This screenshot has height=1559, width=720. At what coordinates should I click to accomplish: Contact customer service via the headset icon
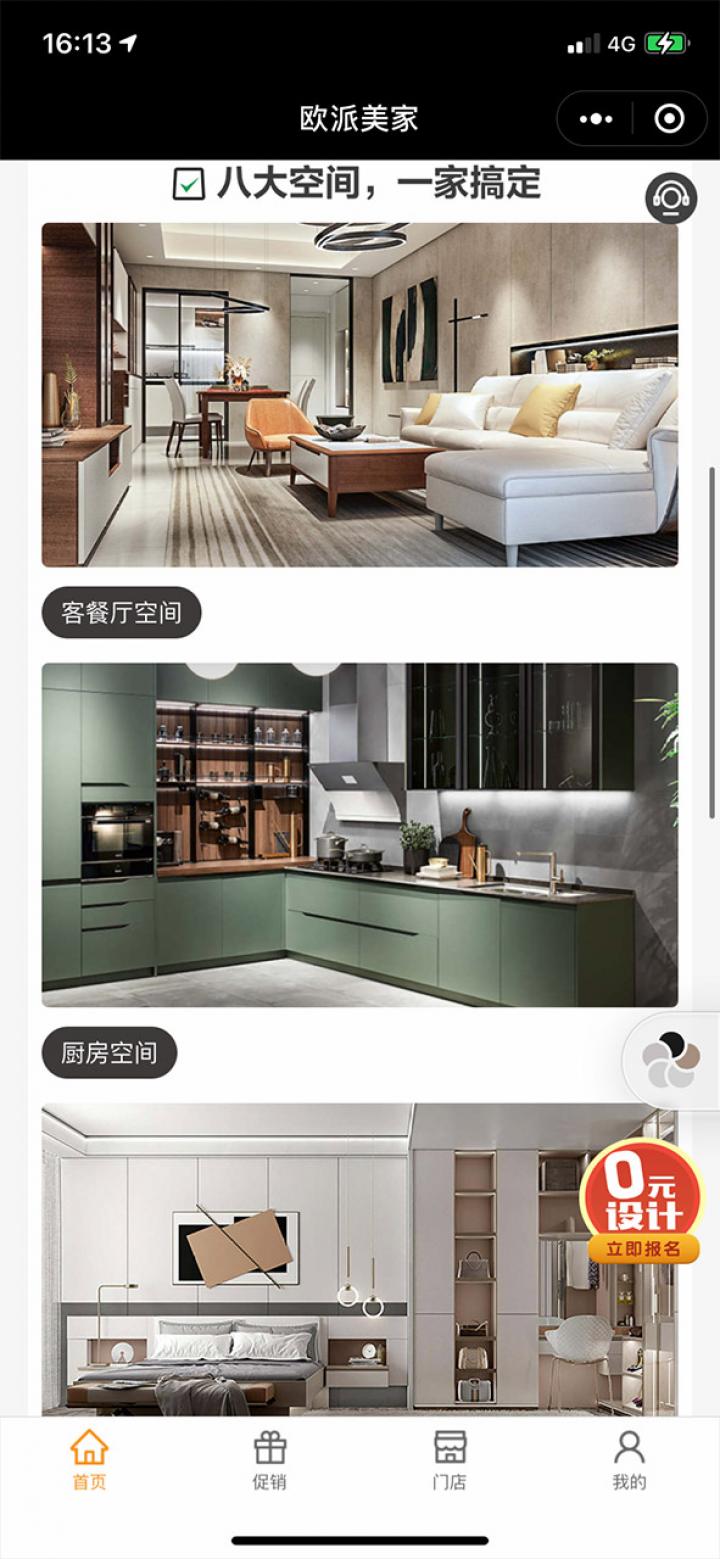[670, 198]
